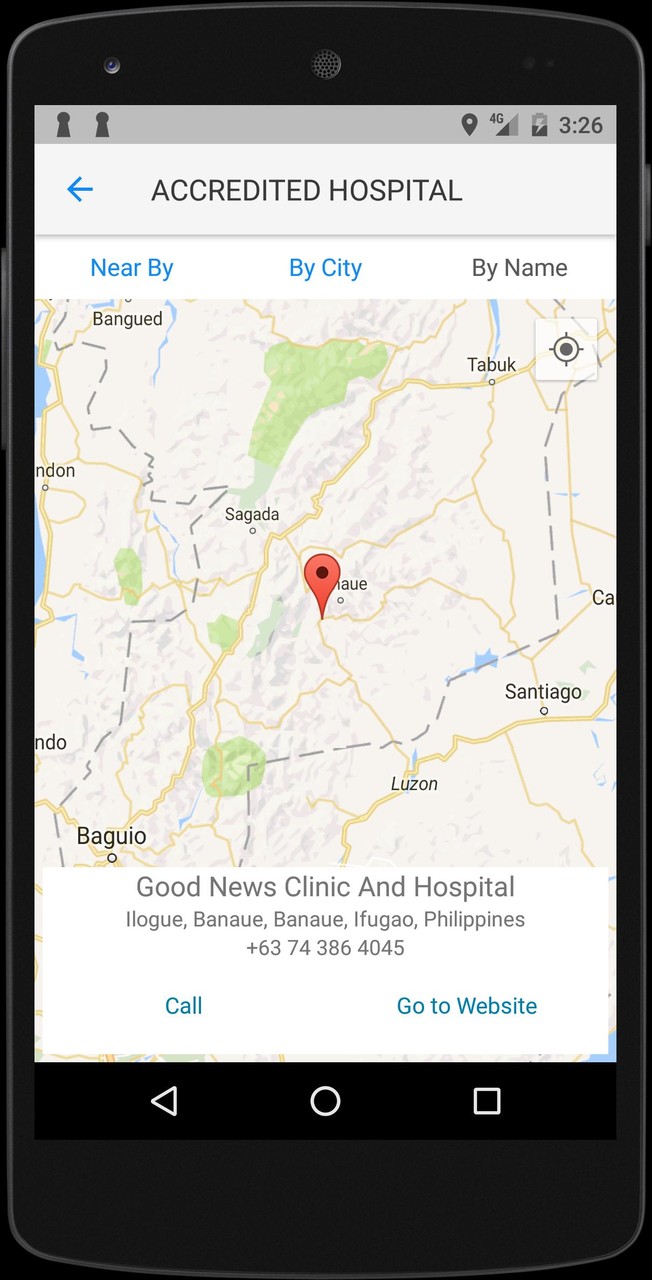The height and width of the screenshot is (1280, 652).
Task: Tap the system home button
Action: 325,1101
